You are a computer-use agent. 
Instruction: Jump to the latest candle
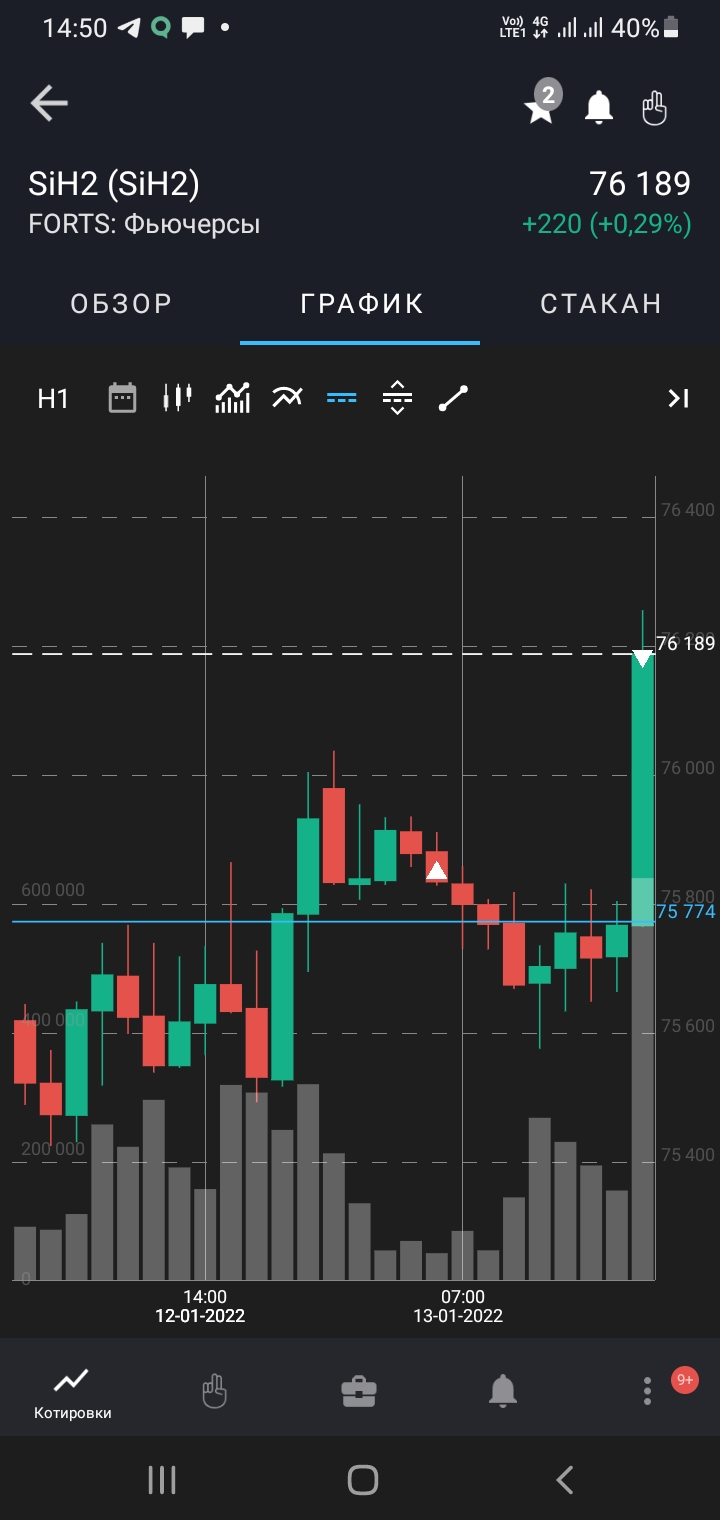678,398
